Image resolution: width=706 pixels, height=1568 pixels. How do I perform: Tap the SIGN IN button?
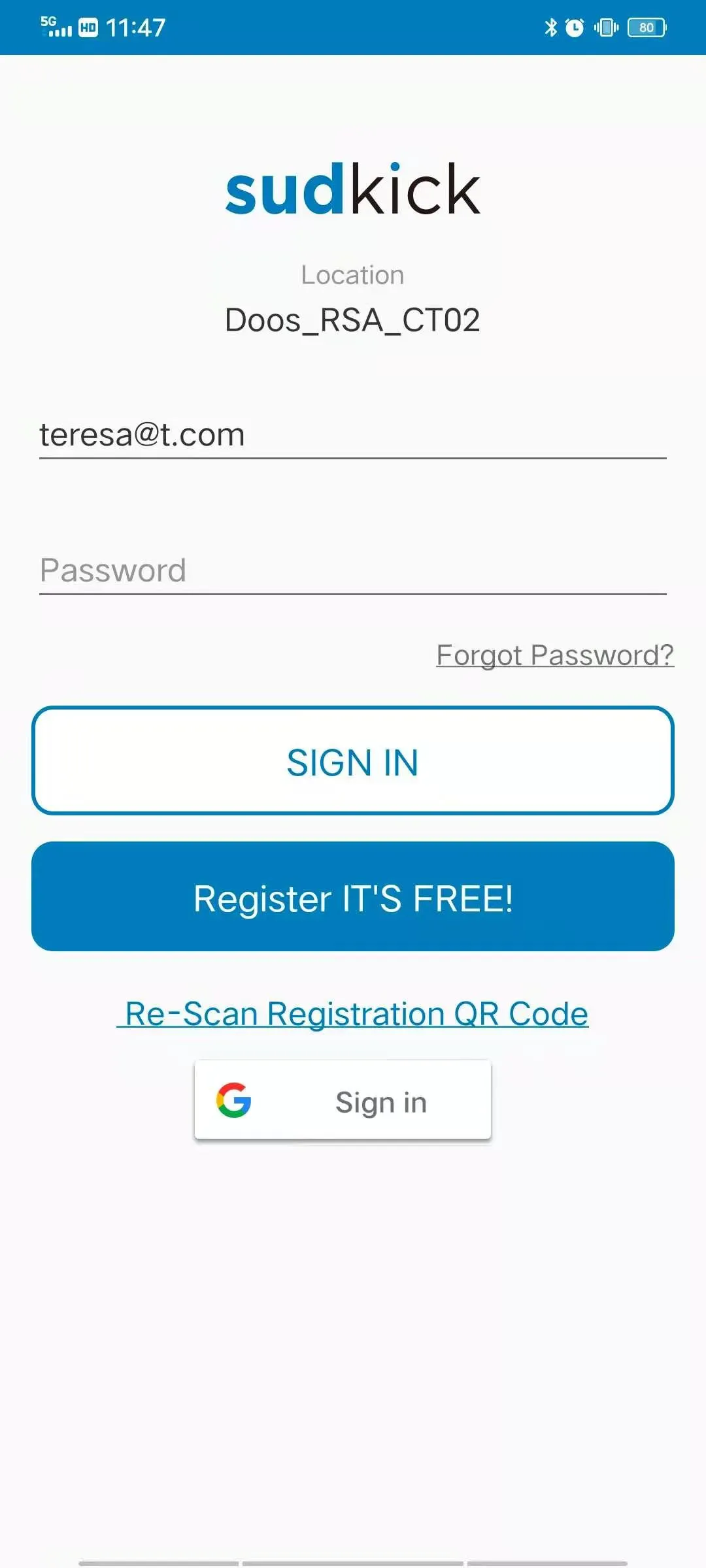[353, 761]
